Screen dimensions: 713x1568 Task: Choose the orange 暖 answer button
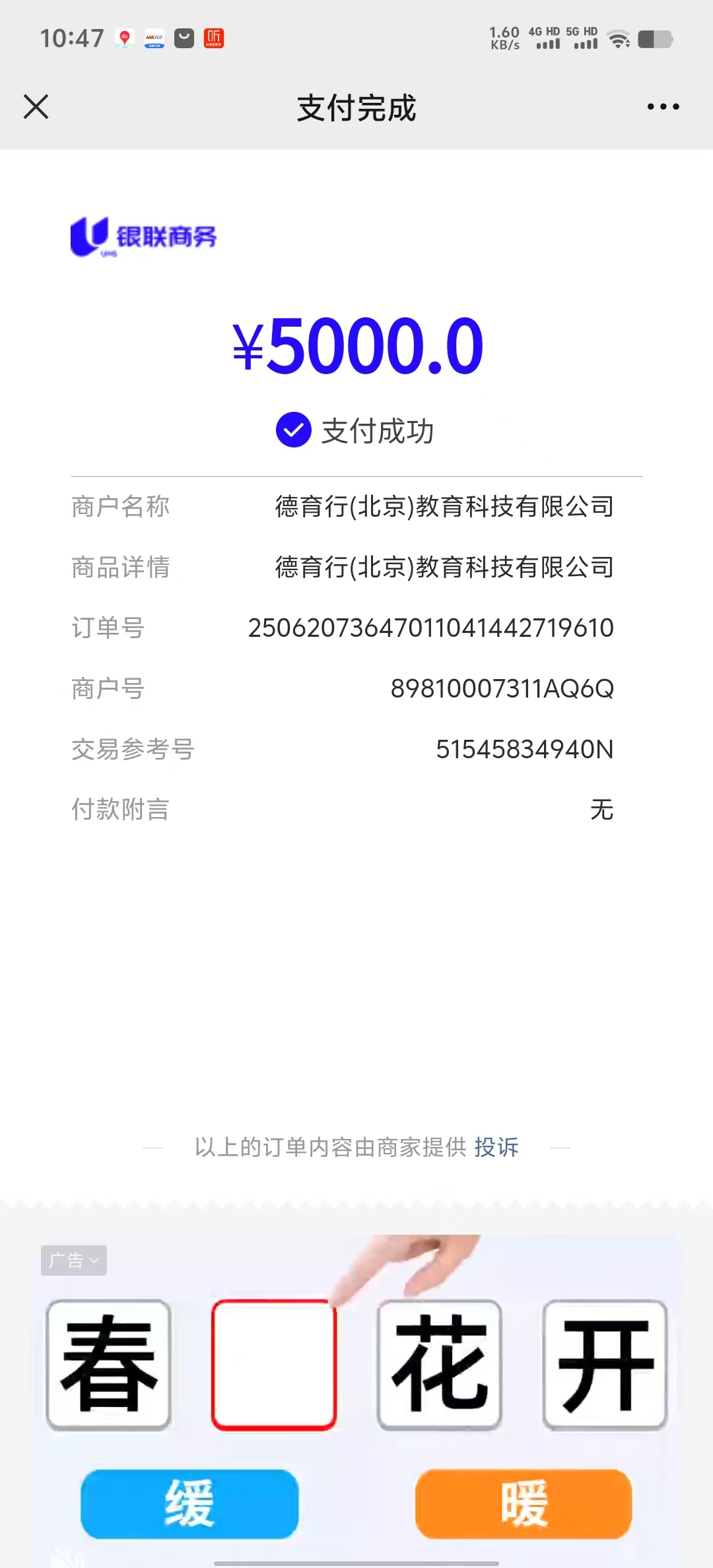coord(524,1503)
